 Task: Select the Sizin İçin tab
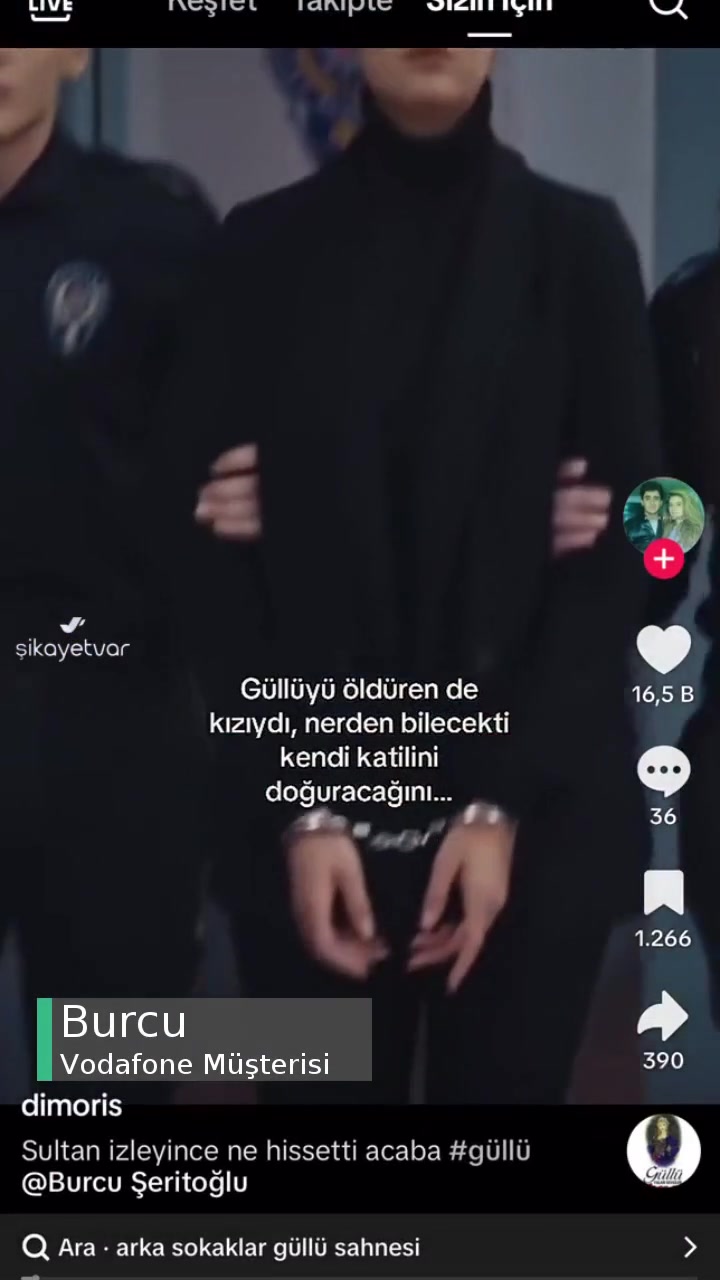pyautogui.click(x=489, y=8)
